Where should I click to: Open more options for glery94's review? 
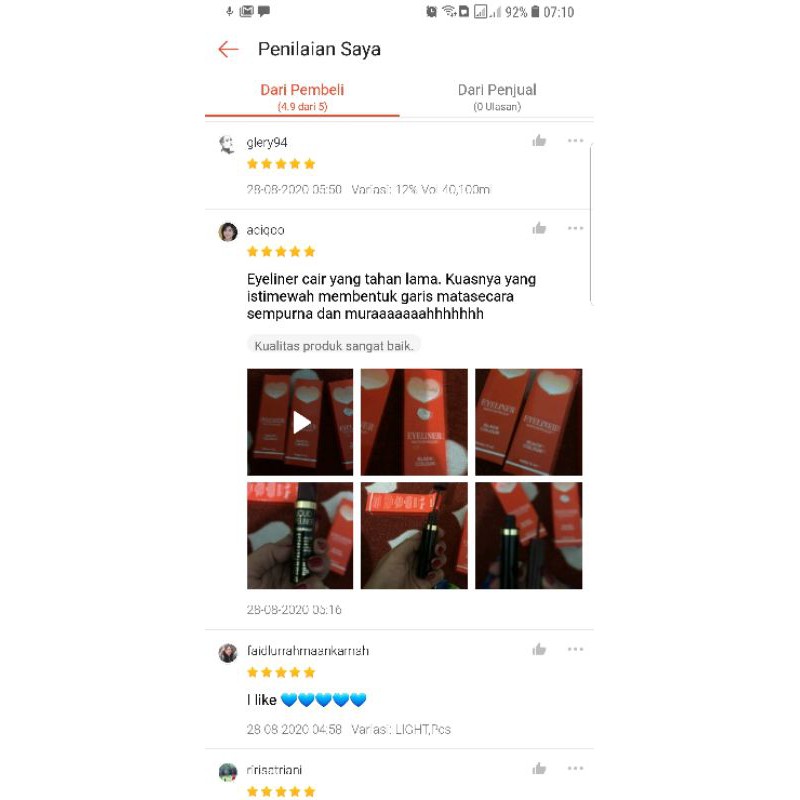click(x=575, y=141)
